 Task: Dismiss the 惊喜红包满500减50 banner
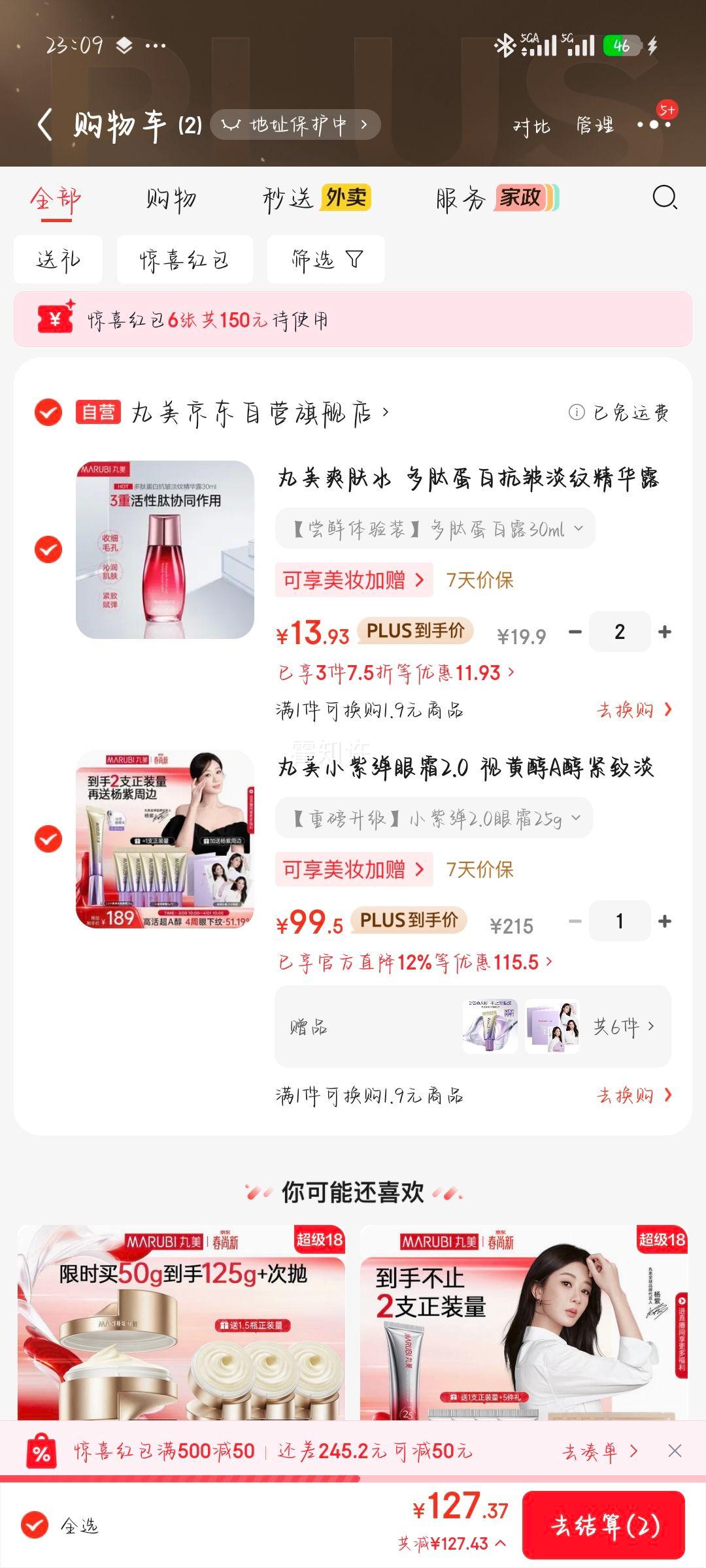click(x=675, y=1451)
